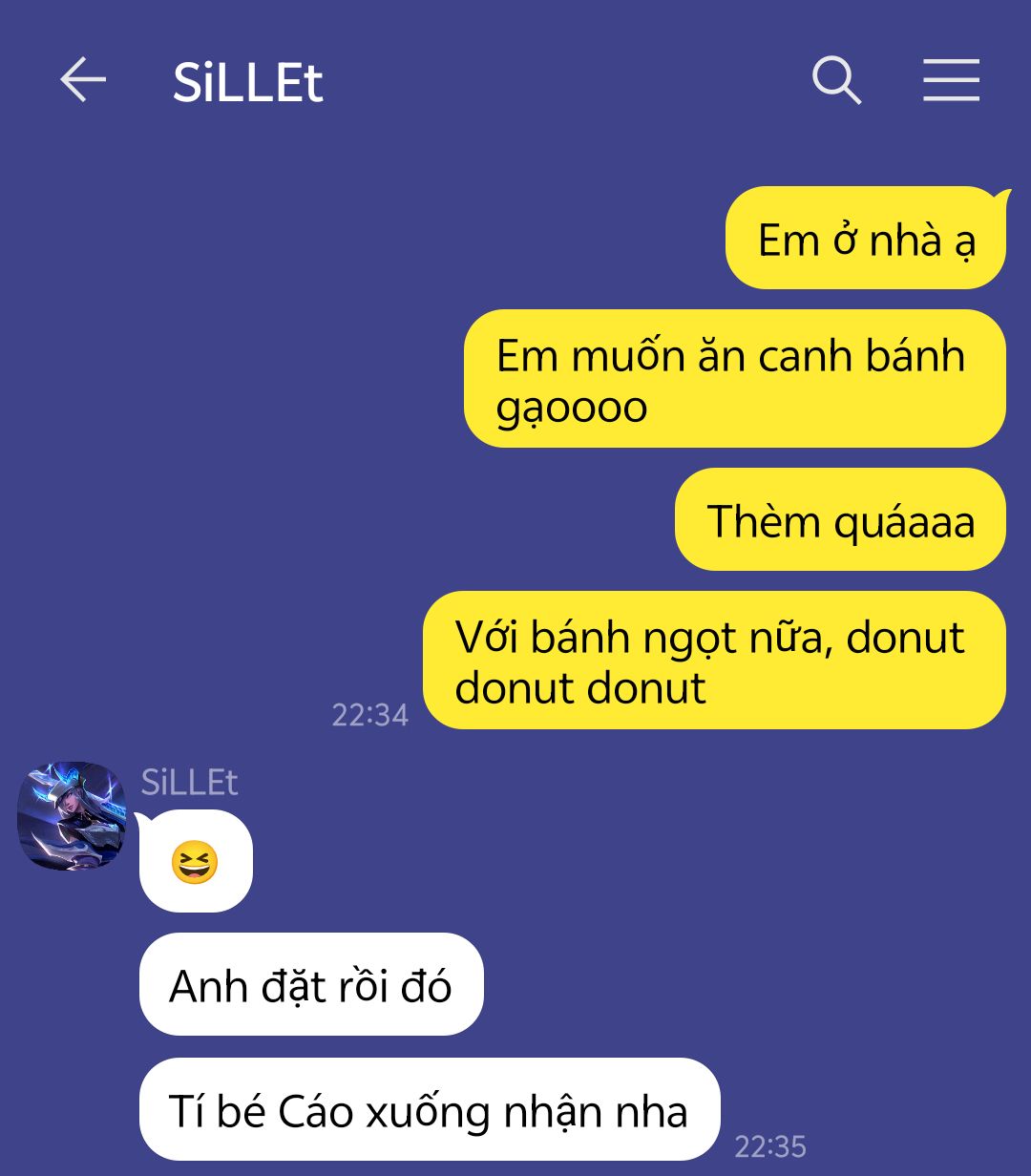Open the chat hamburger menu
This screenshot has width=1031, height=1176.
pos(951,79)
